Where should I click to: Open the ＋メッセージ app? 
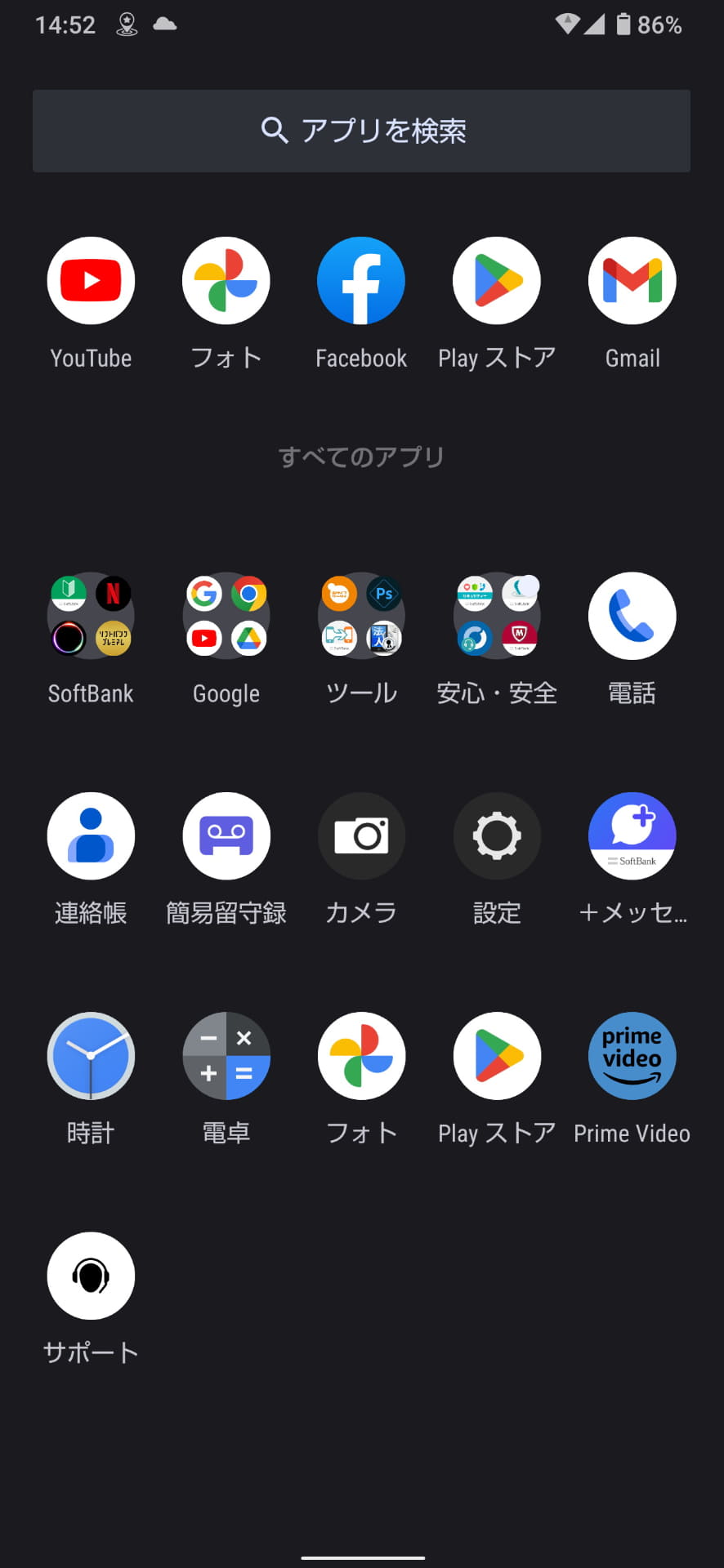point(632,835)
